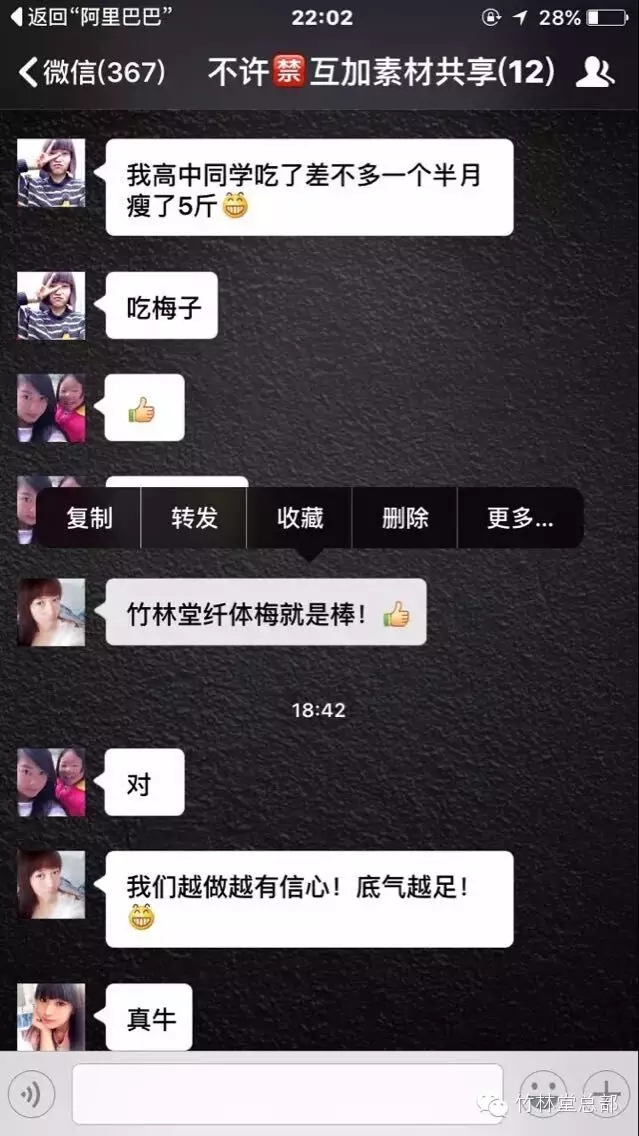Tap 收藏 to save the message
This screenshot has width=639, height=1136.
[x=300, y=518]
